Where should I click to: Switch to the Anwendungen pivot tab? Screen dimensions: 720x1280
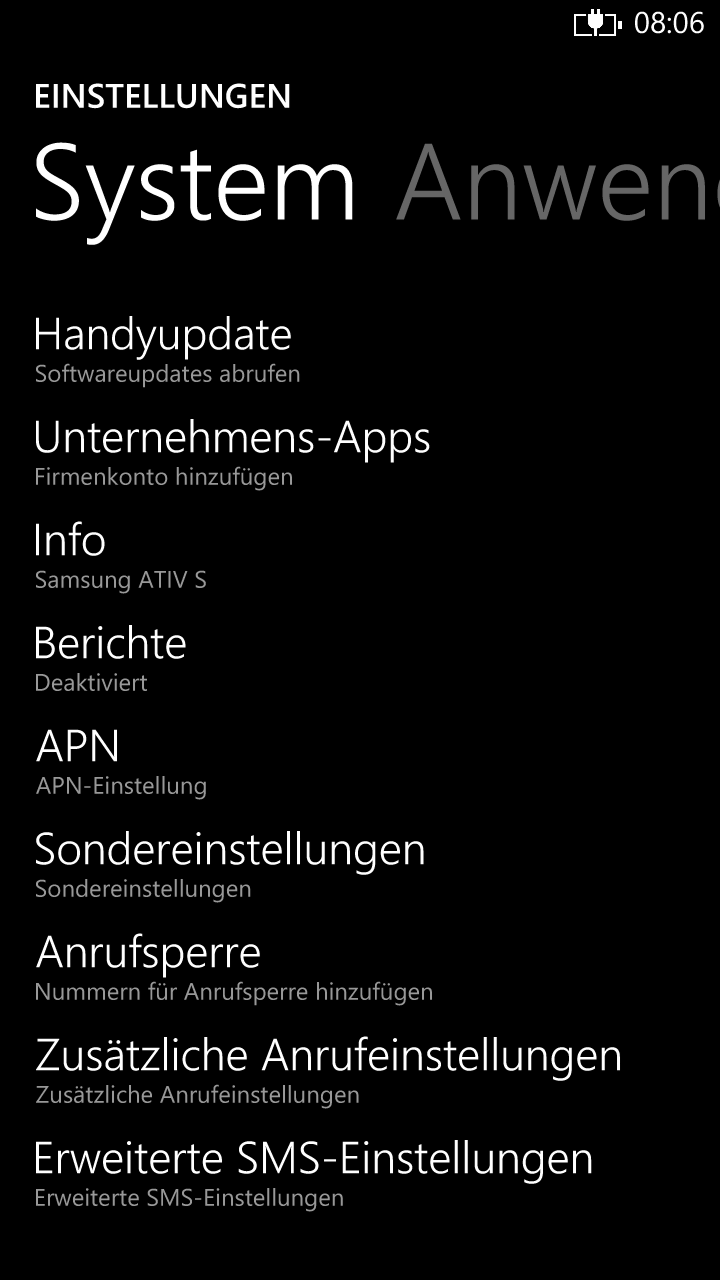click(558, 184)
